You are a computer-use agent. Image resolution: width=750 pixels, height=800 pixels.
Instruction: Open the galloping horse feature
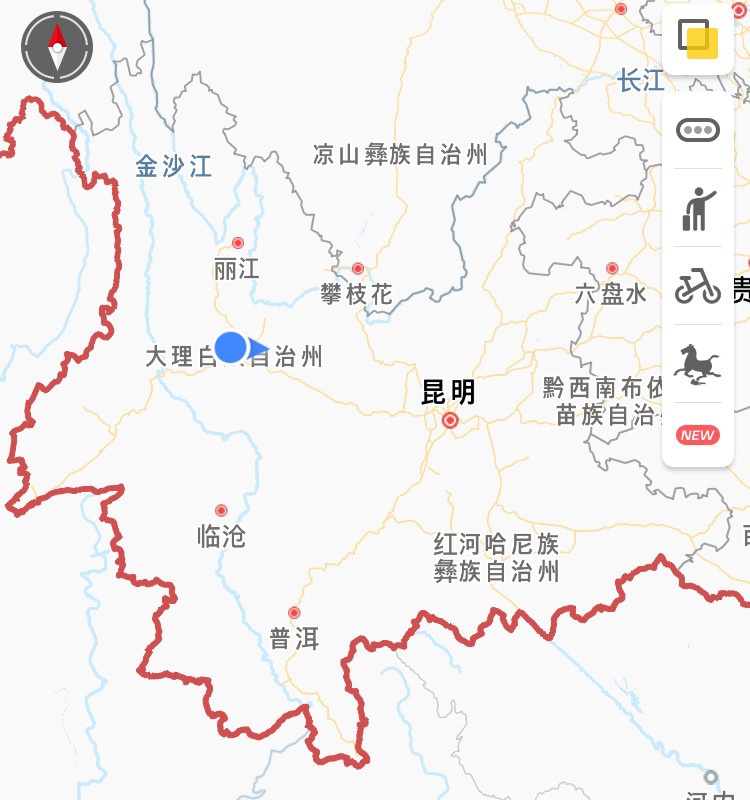tap(698, 364)
